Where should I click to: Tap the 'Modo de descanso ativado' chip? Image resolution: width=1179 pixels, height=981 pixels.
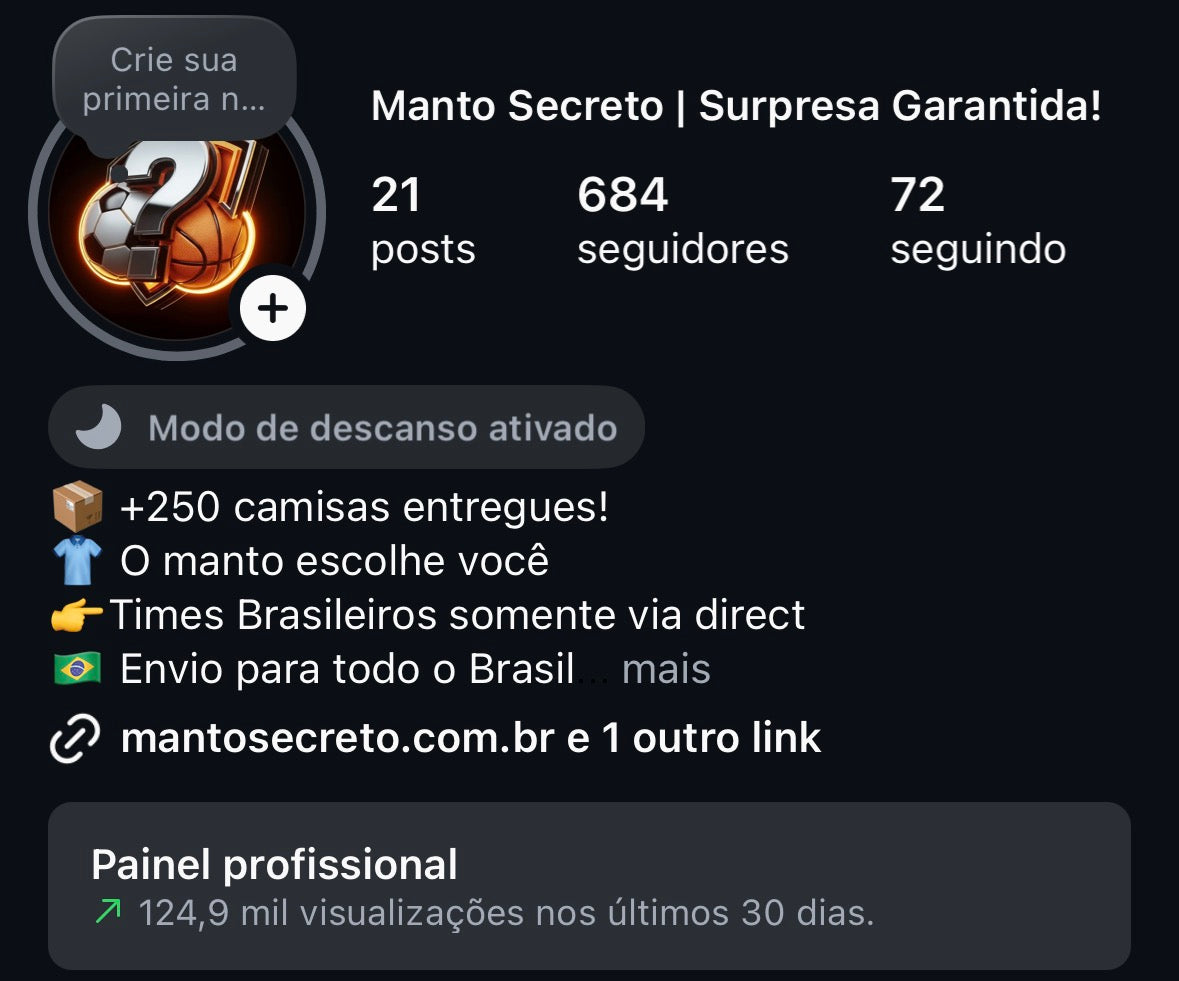coord(346,428)
